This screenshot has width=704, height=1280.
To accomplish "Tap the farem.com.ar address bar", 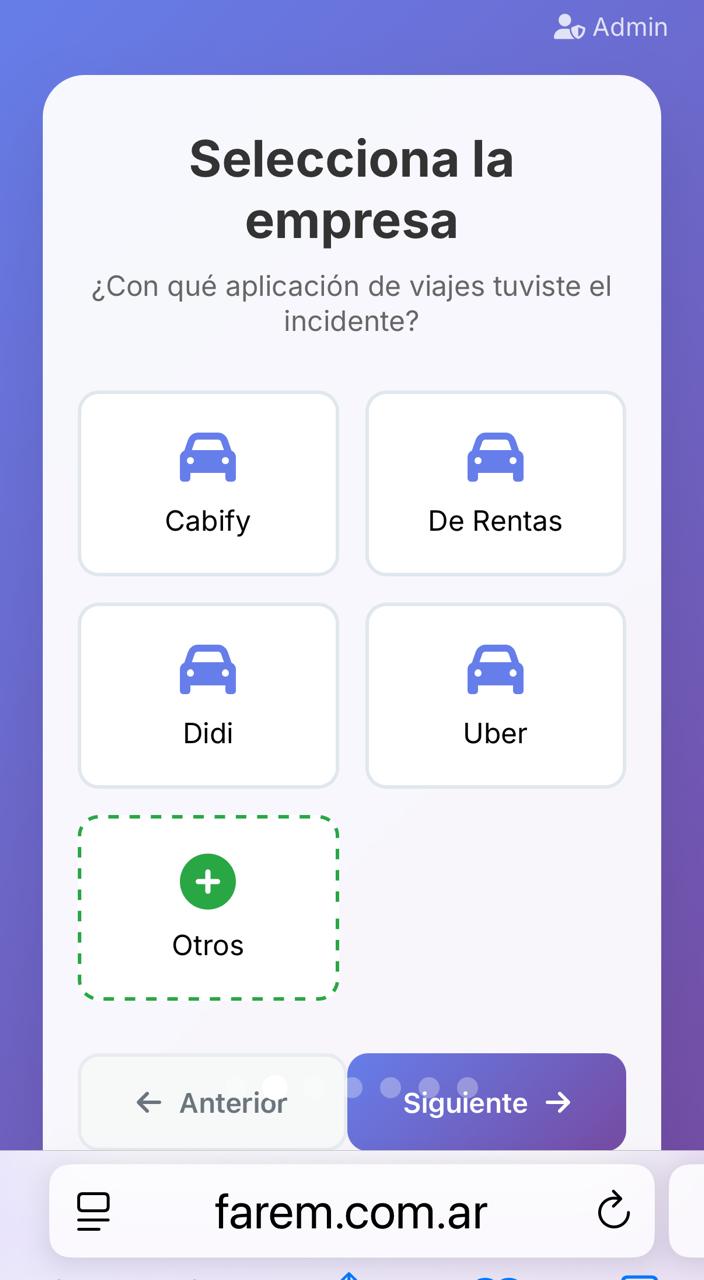I will pos(352,1211).
